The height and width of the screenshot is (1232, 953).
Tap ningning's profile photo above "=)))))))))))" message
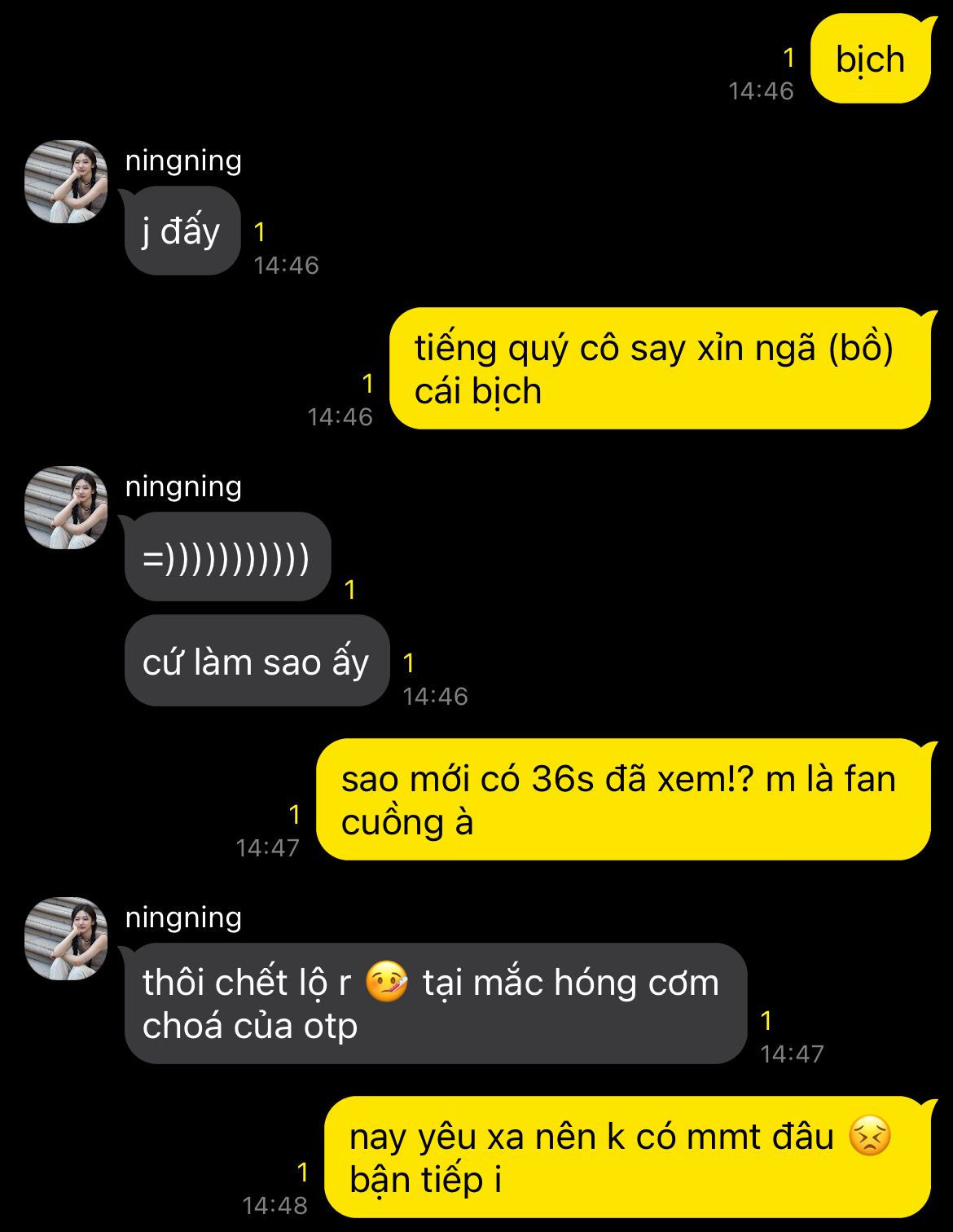(66, 508)
